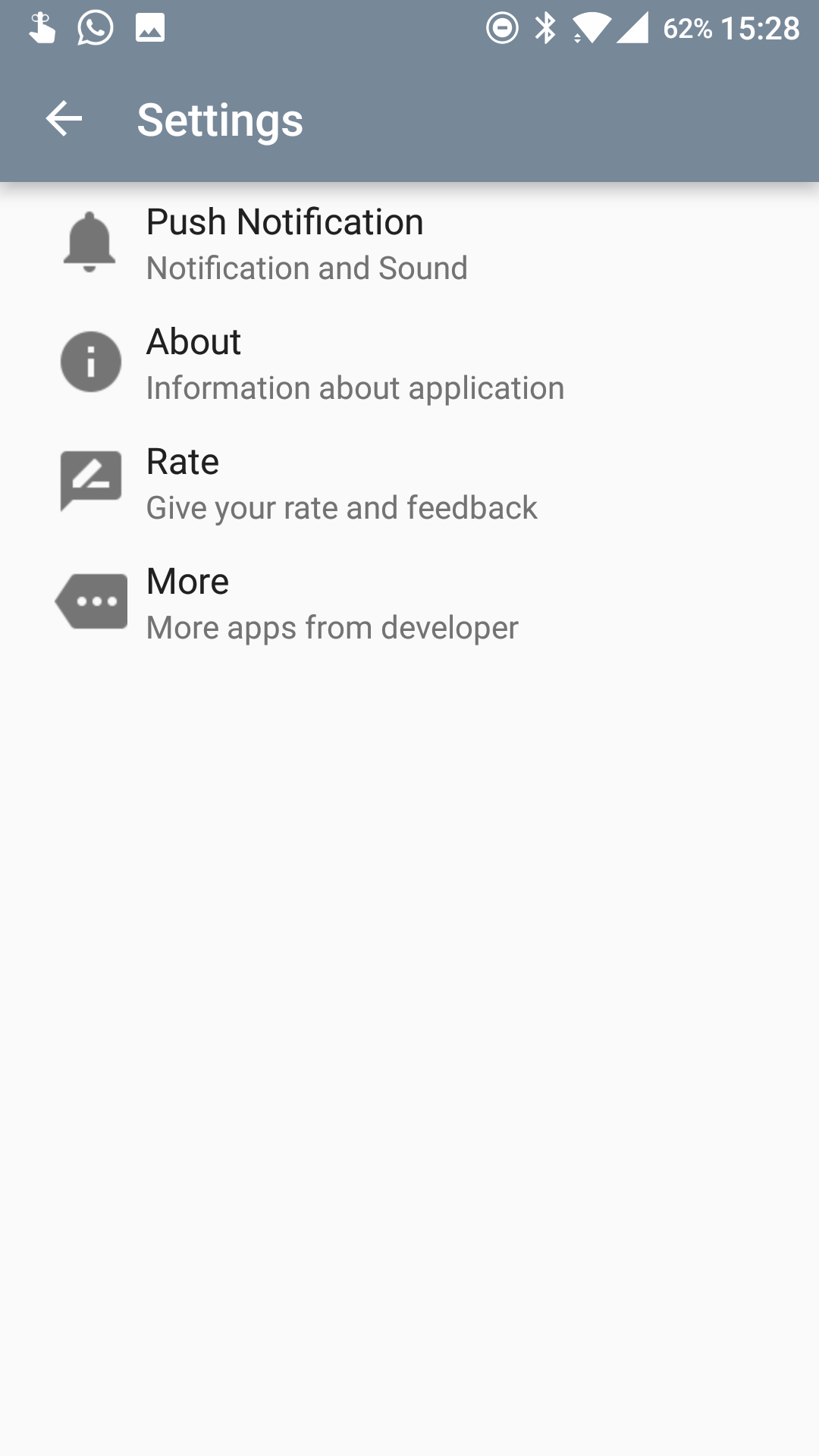Select Rate to give feedback
The height and width of the screenshot is (1456, 819).
[409, 482]
